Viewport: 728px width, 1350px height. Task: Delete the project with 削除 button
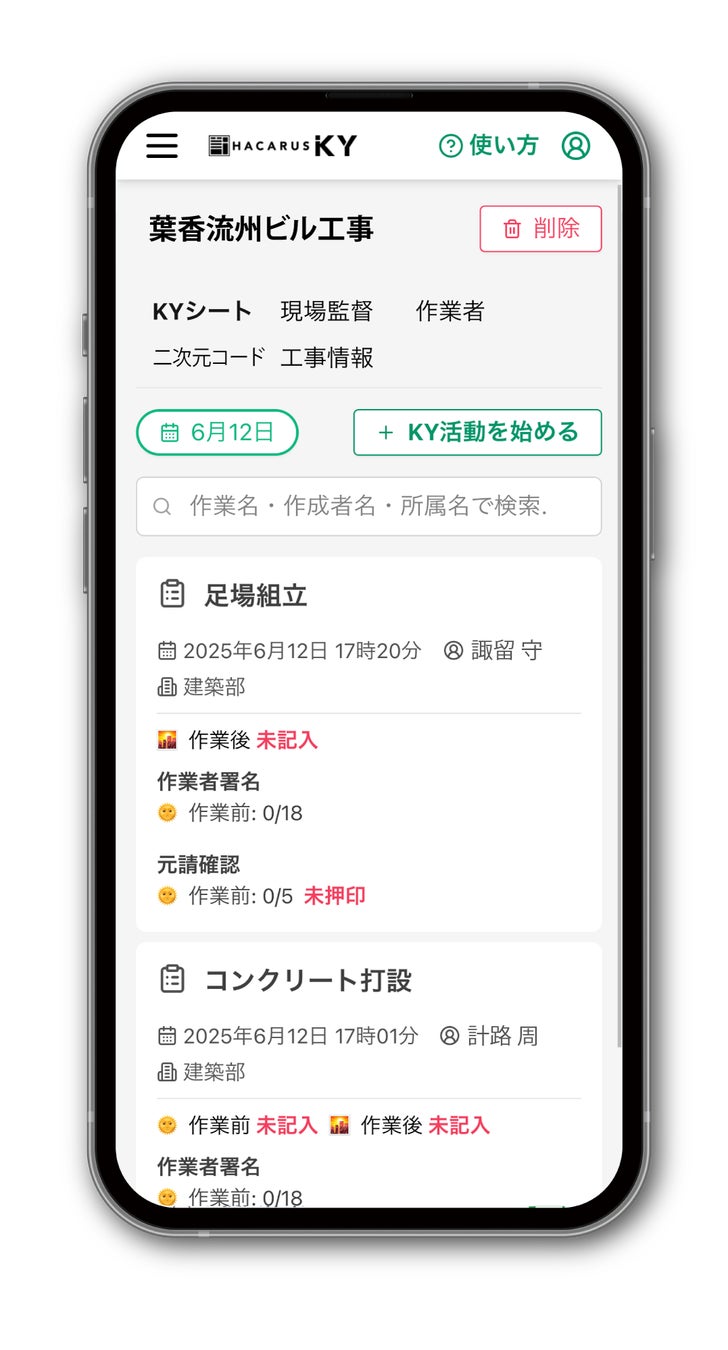click(541, 229)
